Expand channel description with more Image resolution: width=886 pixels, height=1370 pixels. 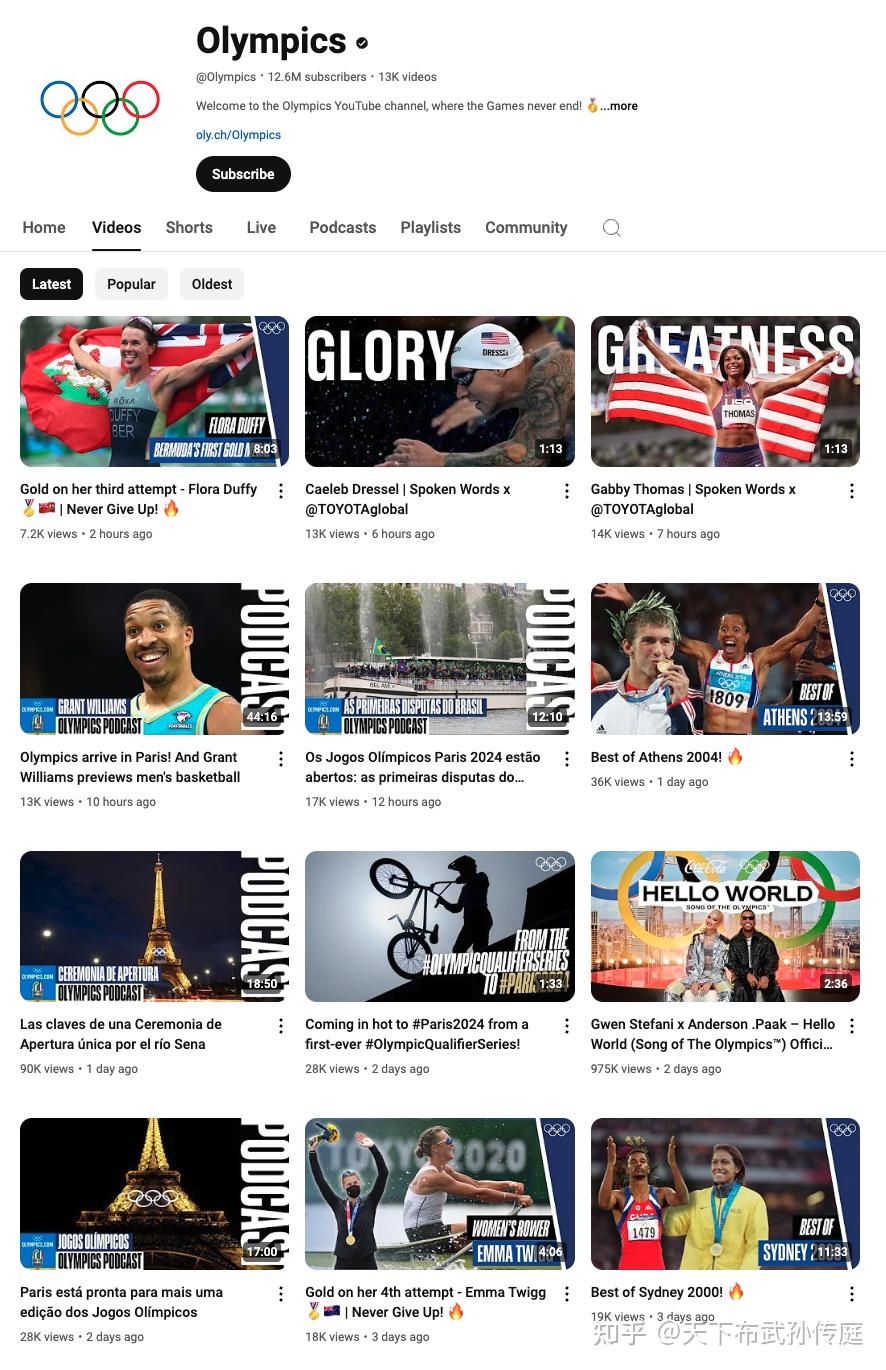pyautogui.click(x=622, y=106)
